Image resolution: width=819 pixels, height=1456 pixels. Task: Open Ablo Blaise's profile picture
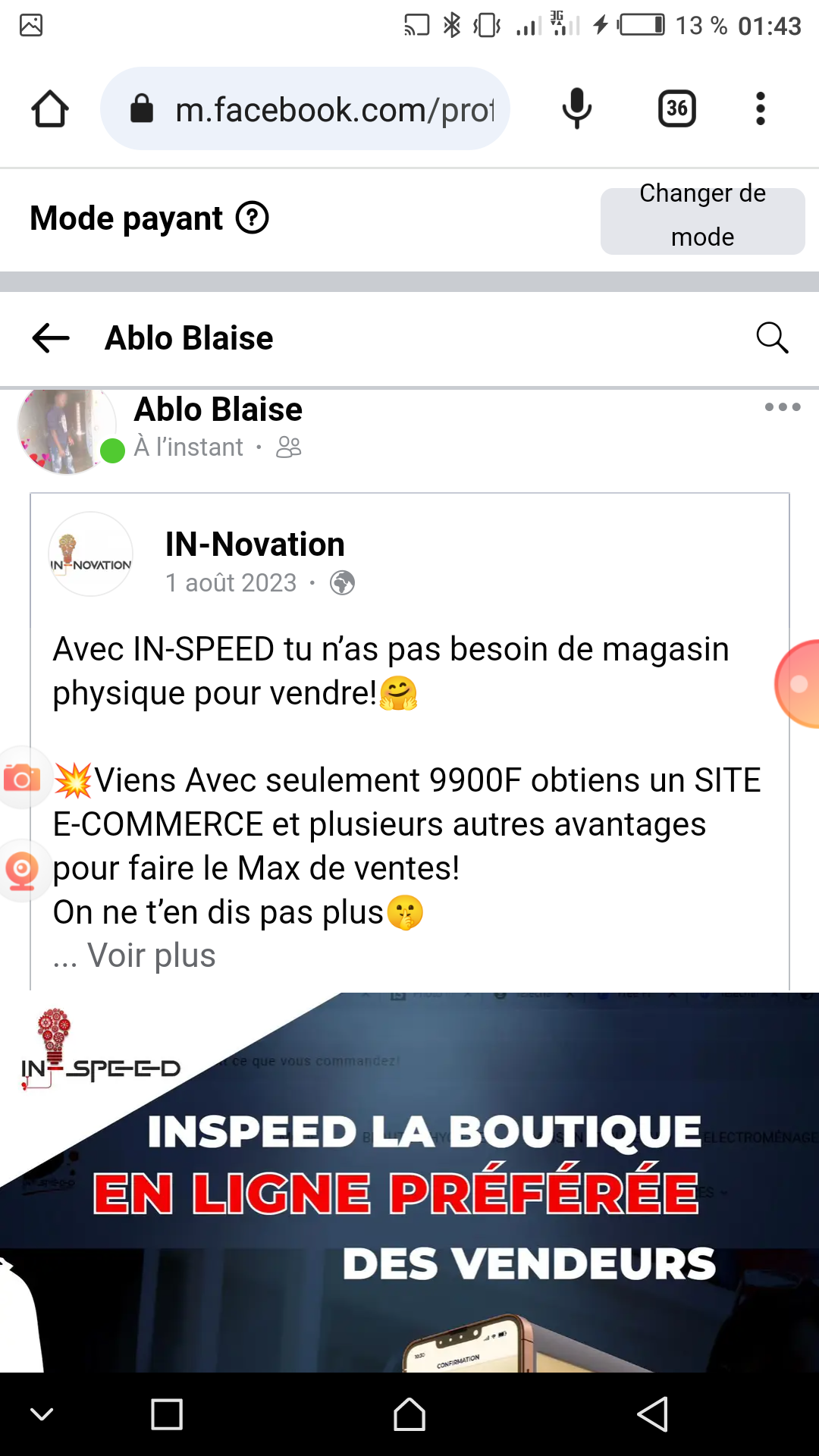coord(67,431)
